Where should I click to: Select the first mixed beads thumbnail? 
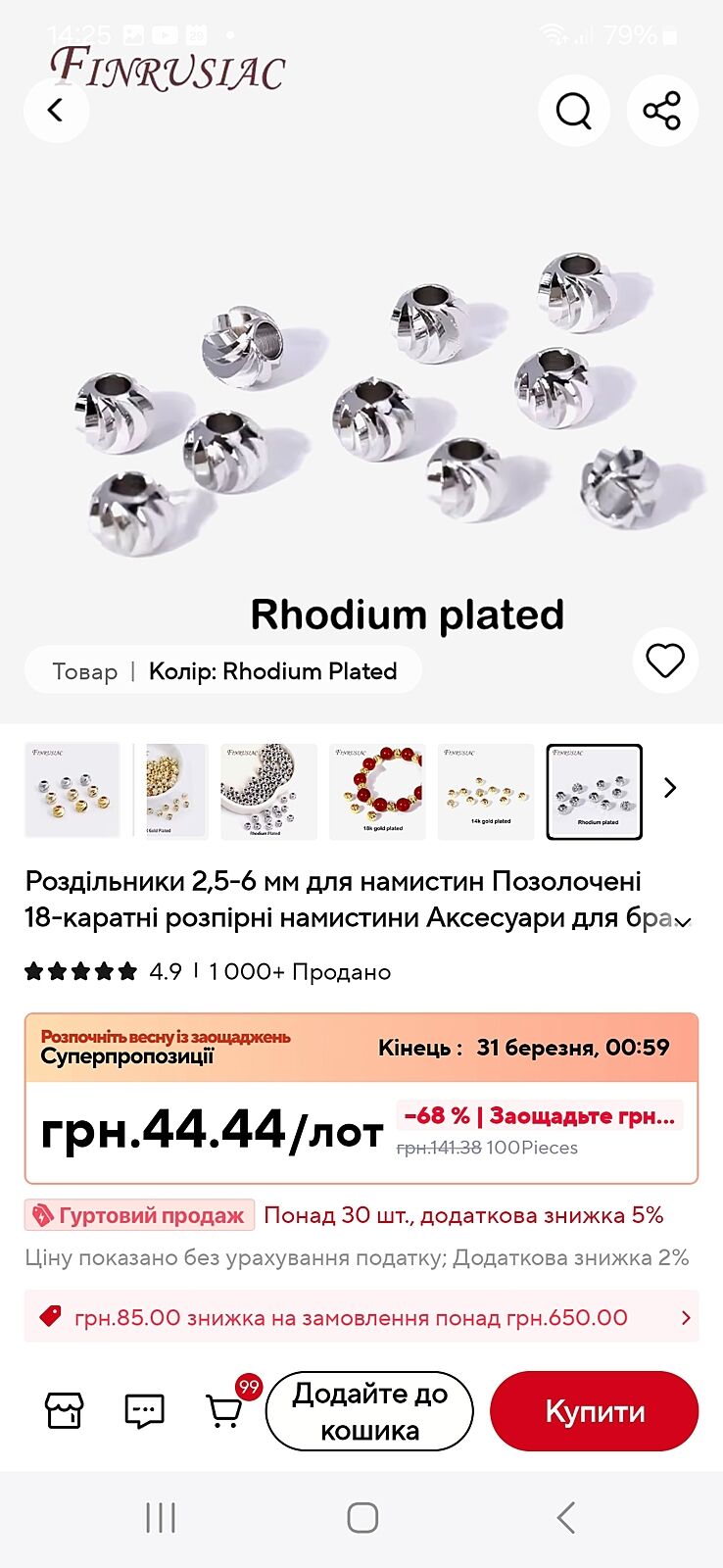coord(72,792)
